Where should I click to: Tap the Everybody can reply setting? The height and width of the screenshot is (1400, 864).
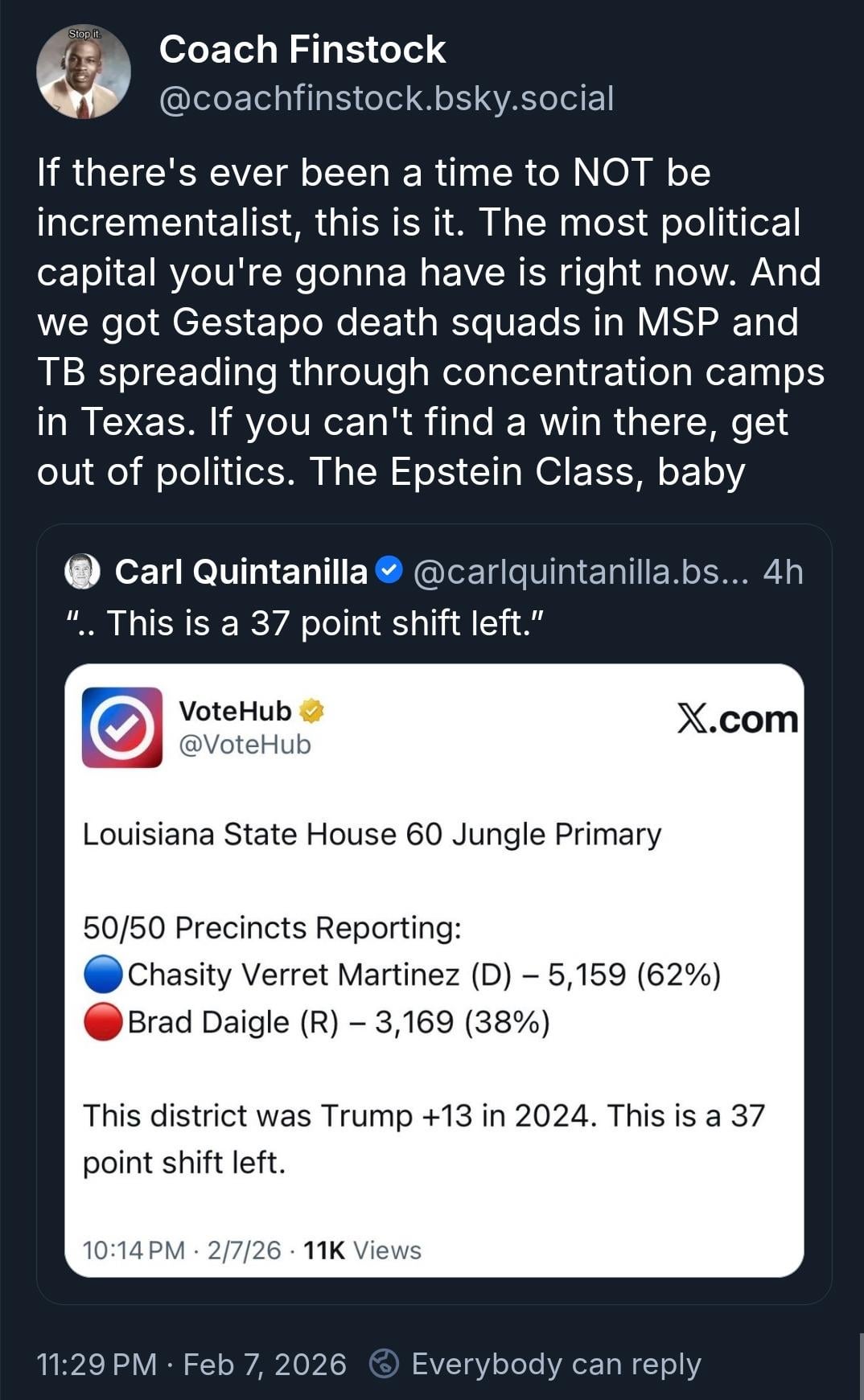pos(536,1364)
